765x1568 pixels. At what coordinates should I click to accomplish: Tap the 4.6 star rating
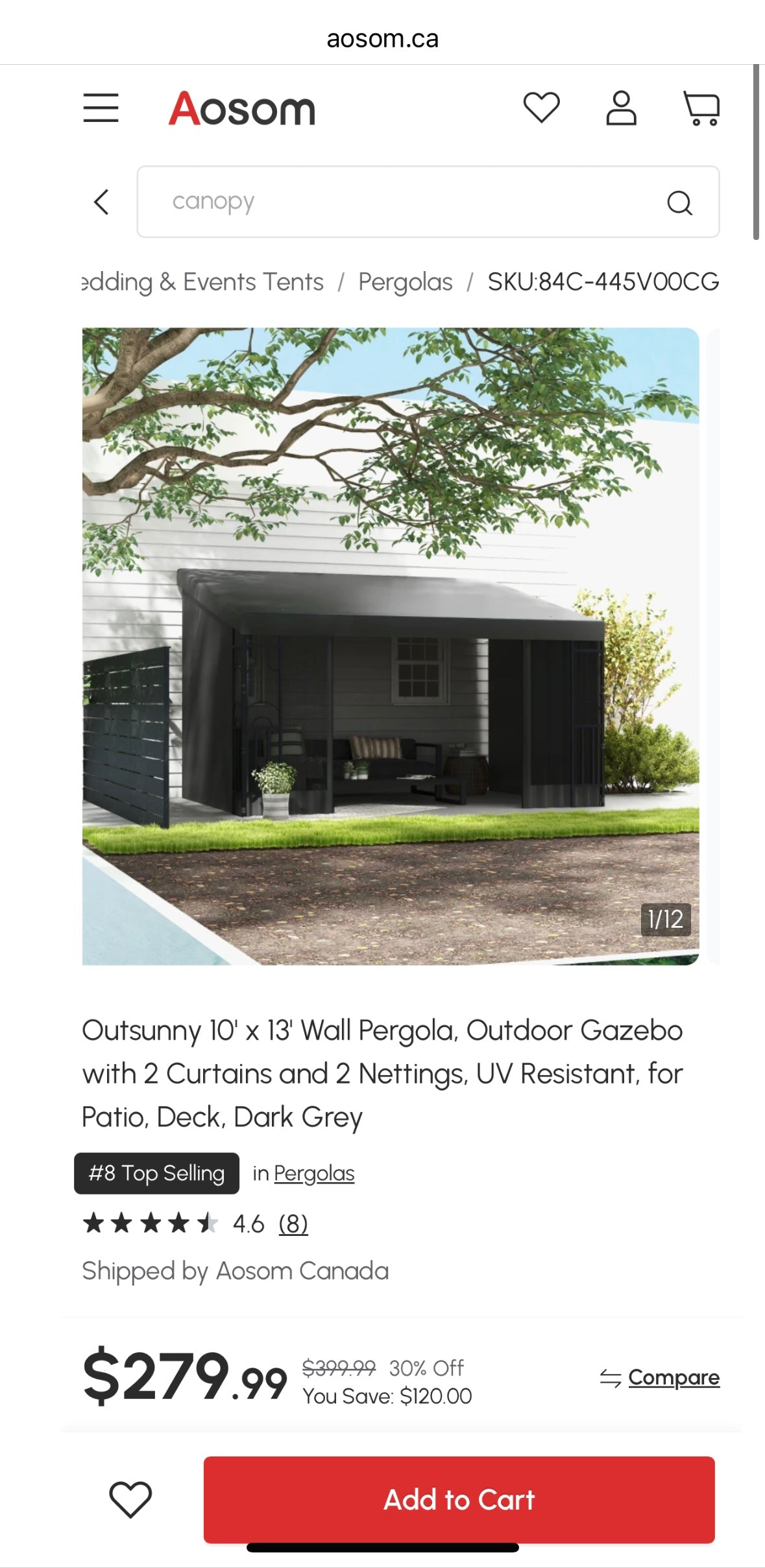tap(250, 1224)
